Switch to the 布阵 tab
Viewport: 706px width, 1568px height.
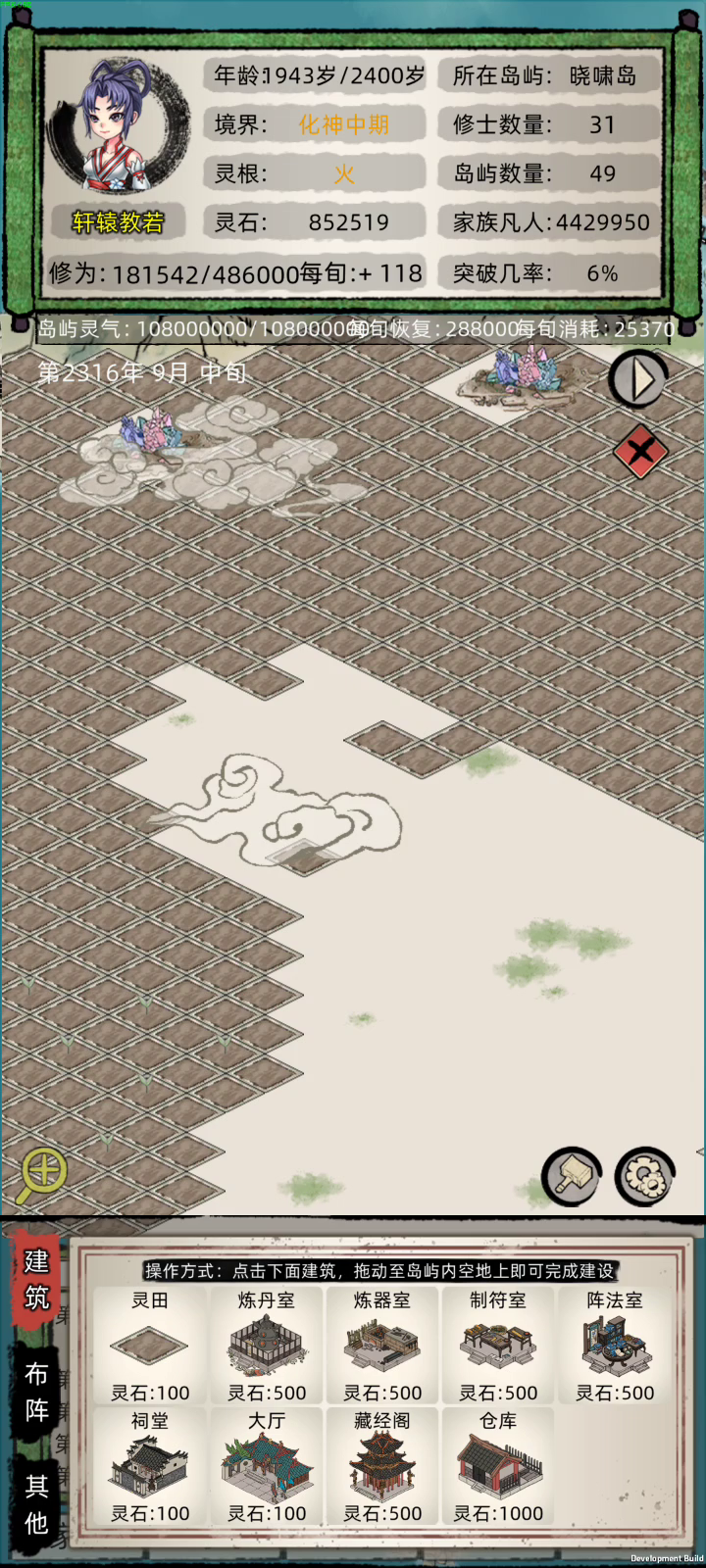tap(37, 1392)
